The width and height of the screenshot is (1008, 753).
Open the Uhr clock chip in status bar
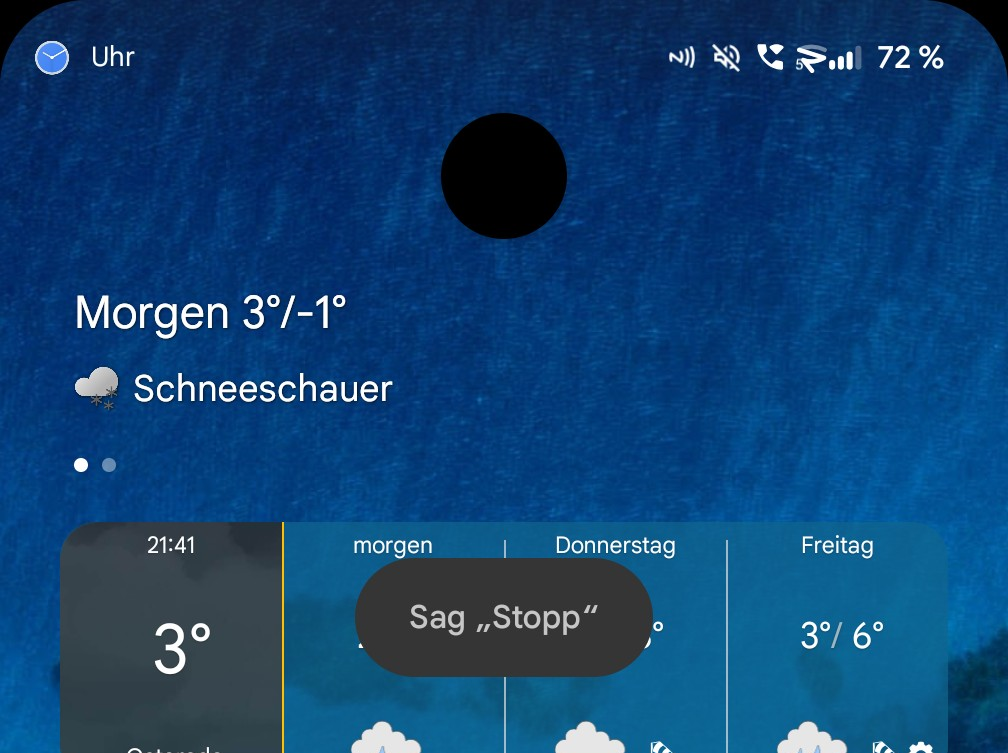[x=85, y=58]
